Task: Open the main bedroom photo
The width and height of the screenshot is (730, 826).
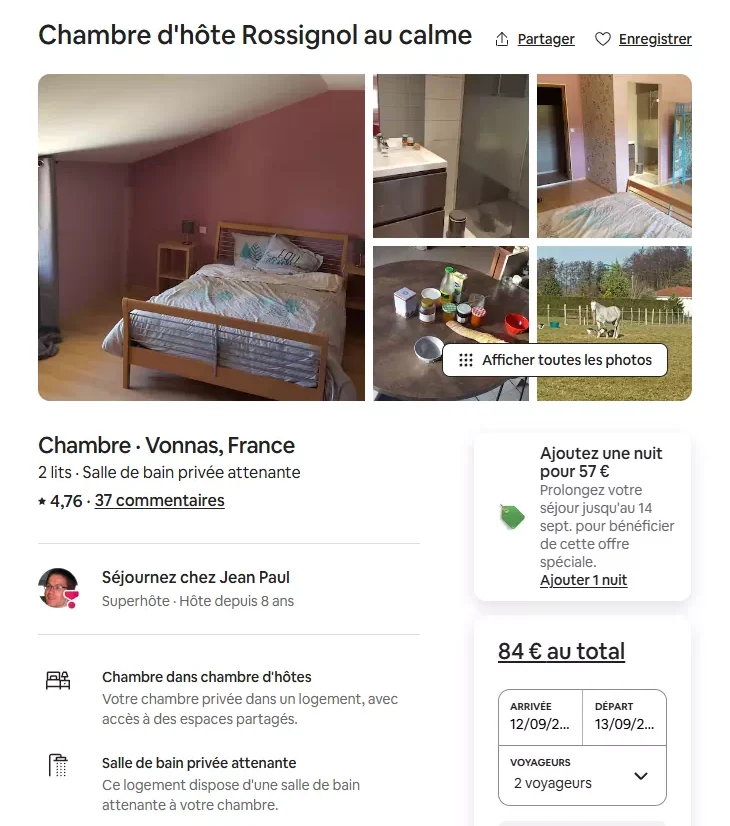Action: pyautogui.click(x=201, y=237)
